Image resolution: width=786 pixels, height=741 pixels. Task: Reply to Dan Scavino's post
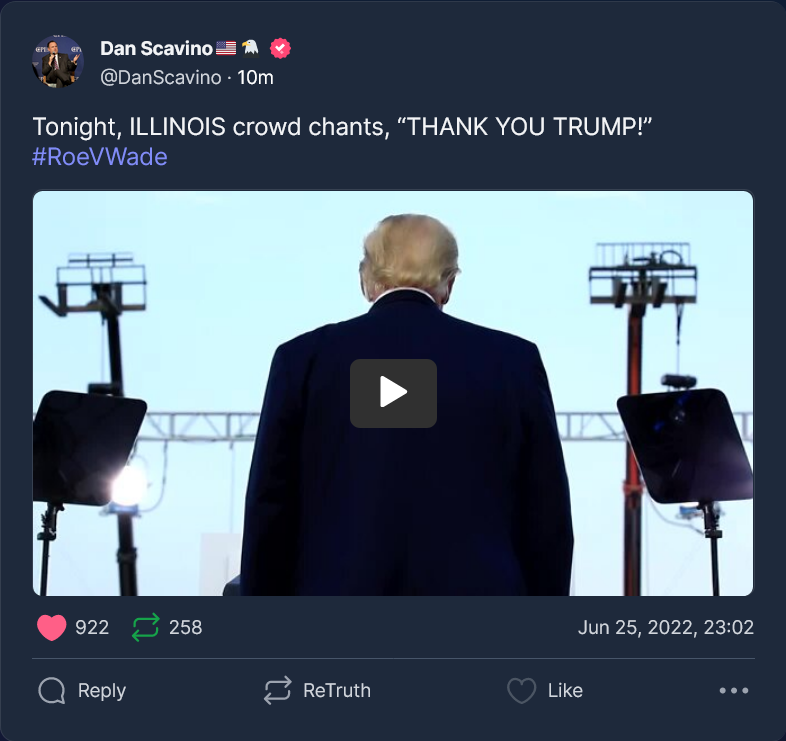[82, 690]
